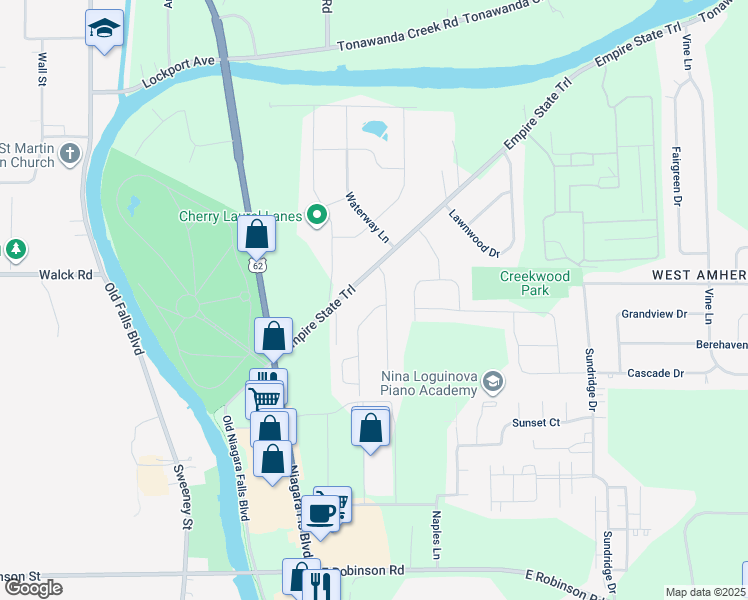This screenshot has width=748, height=600.
Task: Tap the fork and knife restaurant marker
Action: pyautogui.click(x=321, y=583)
